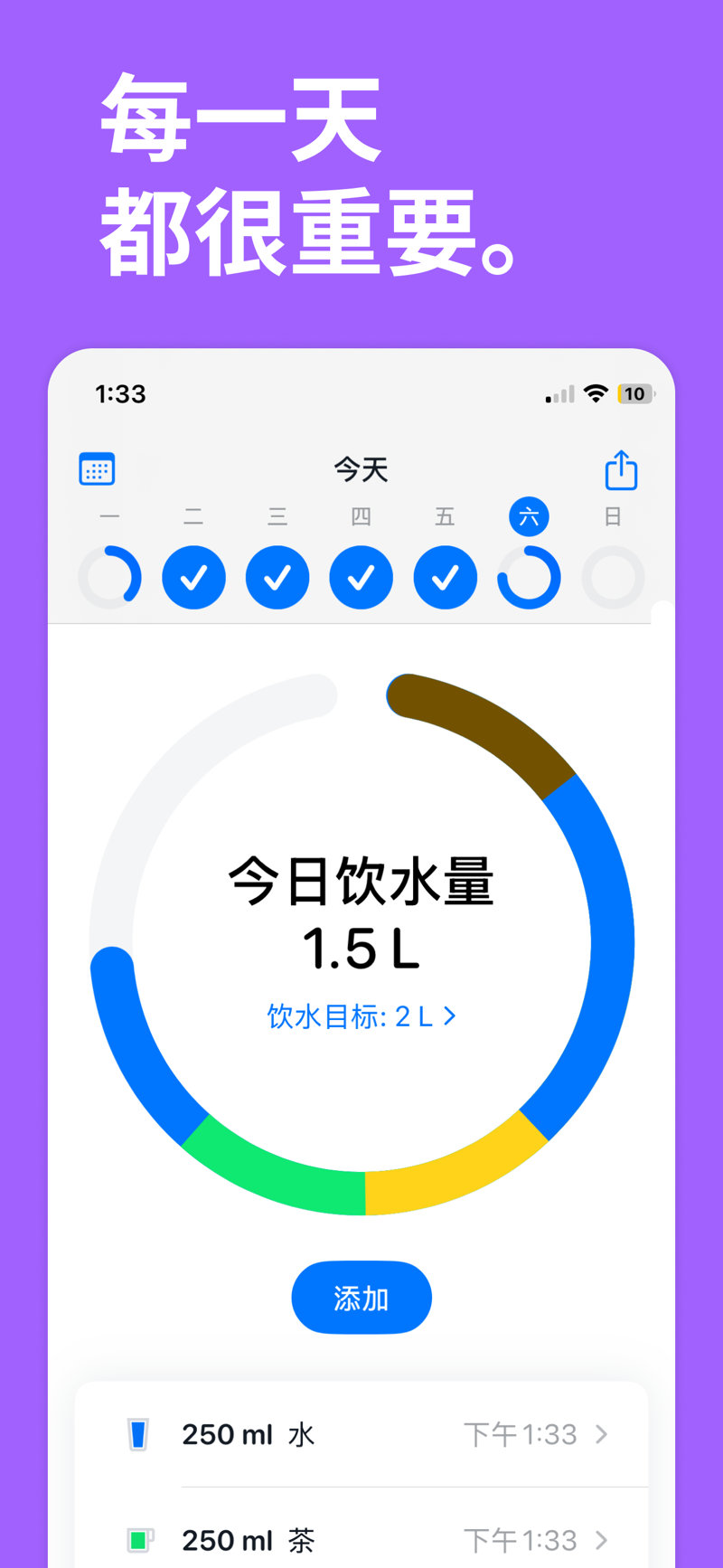
Task: Tap the checkmark circle under Friday (五)
Action: coord(445,577)
